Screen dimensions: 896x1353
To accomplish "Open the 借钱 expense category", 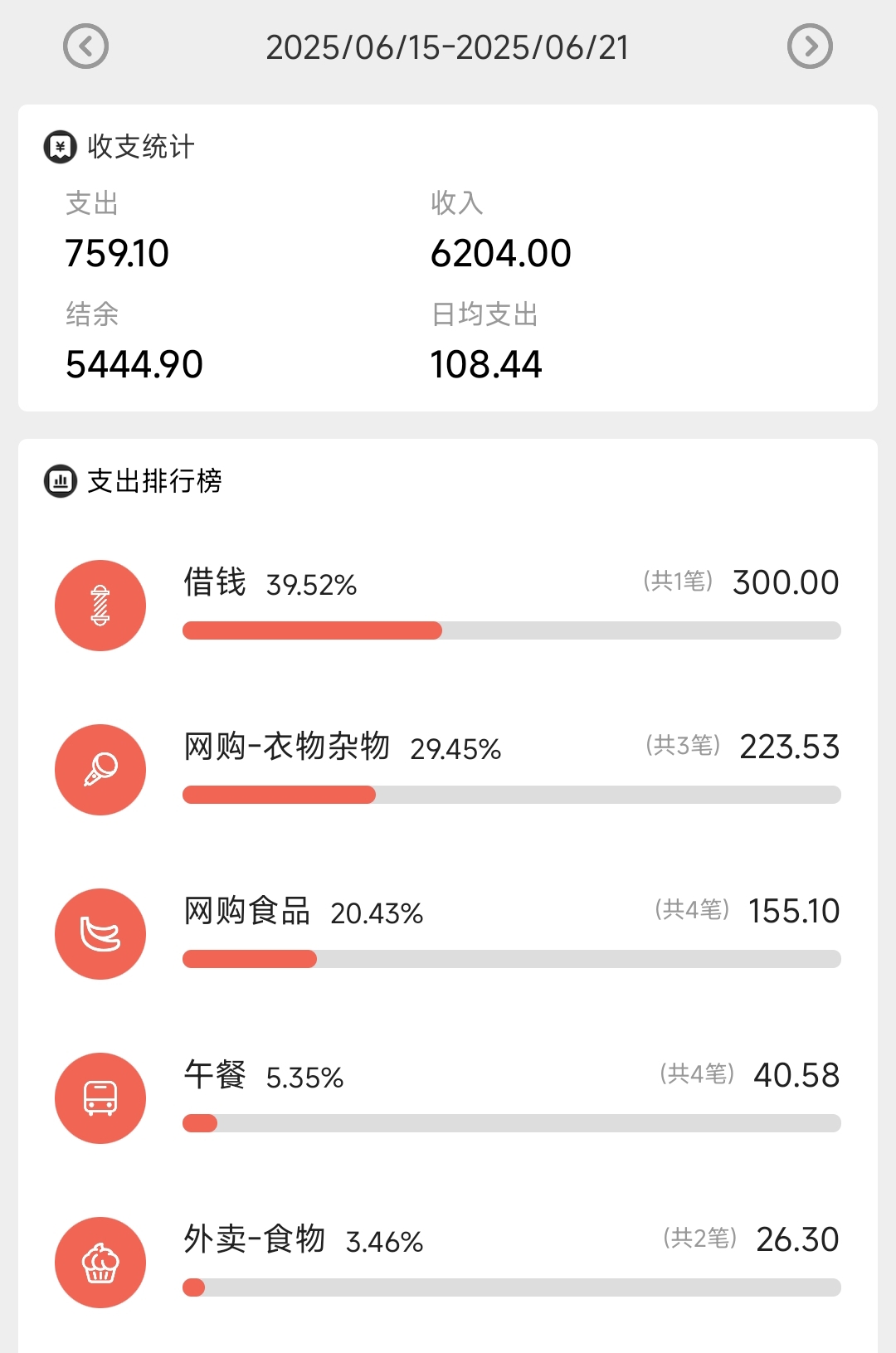I will pos(448,606).
